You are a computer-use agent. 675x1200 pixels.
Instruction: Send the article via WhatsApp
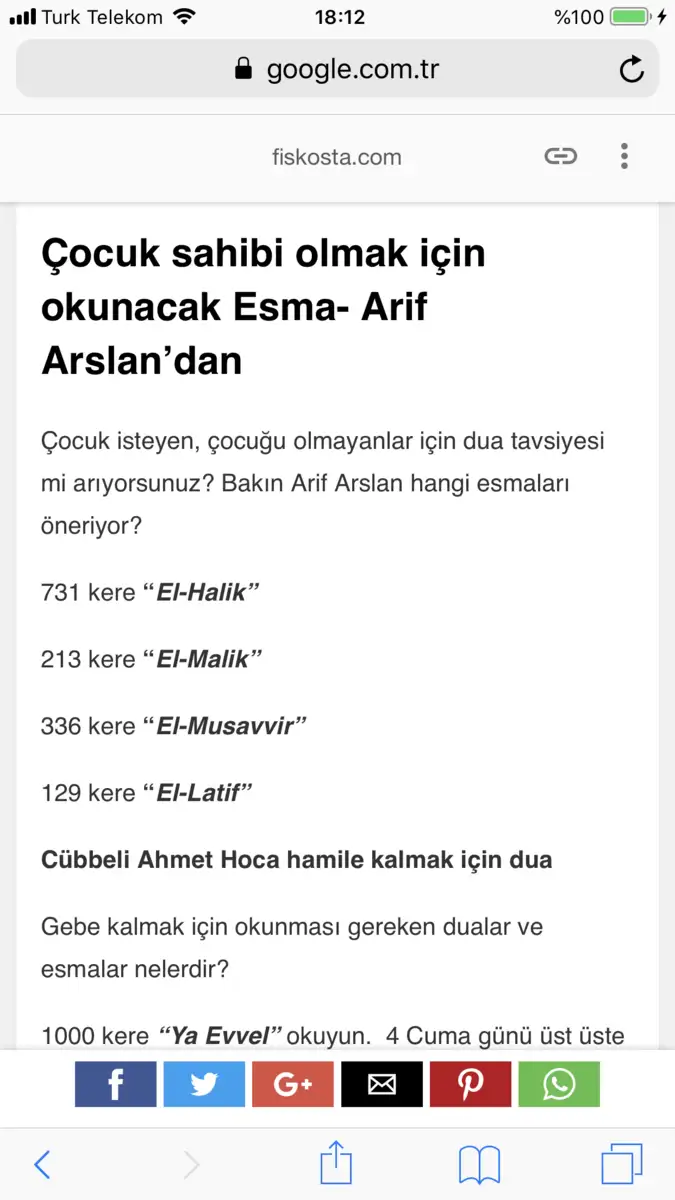(x=559, y=1084)
